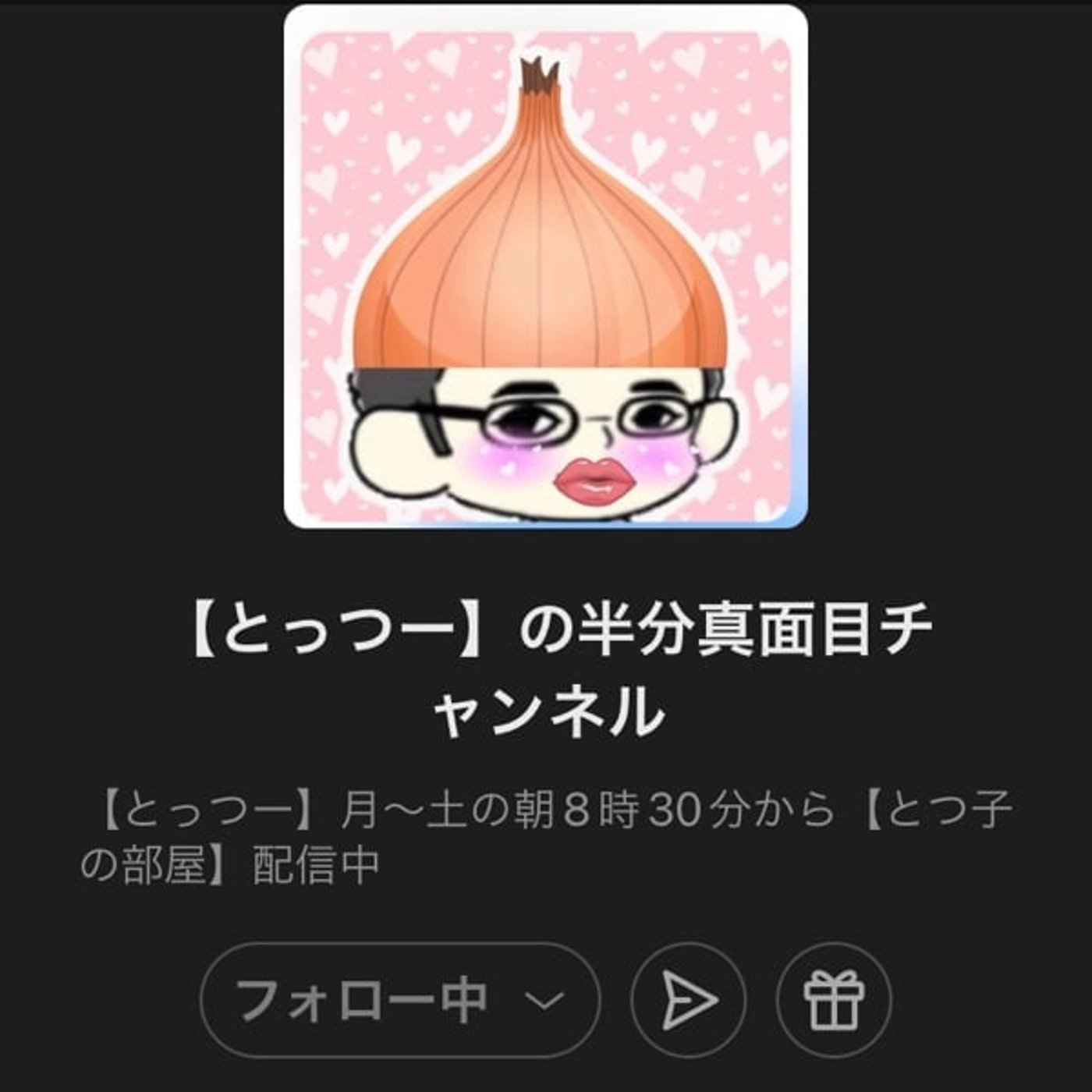
Task: View the onion character channel avatar
Action: click(545, 267)
